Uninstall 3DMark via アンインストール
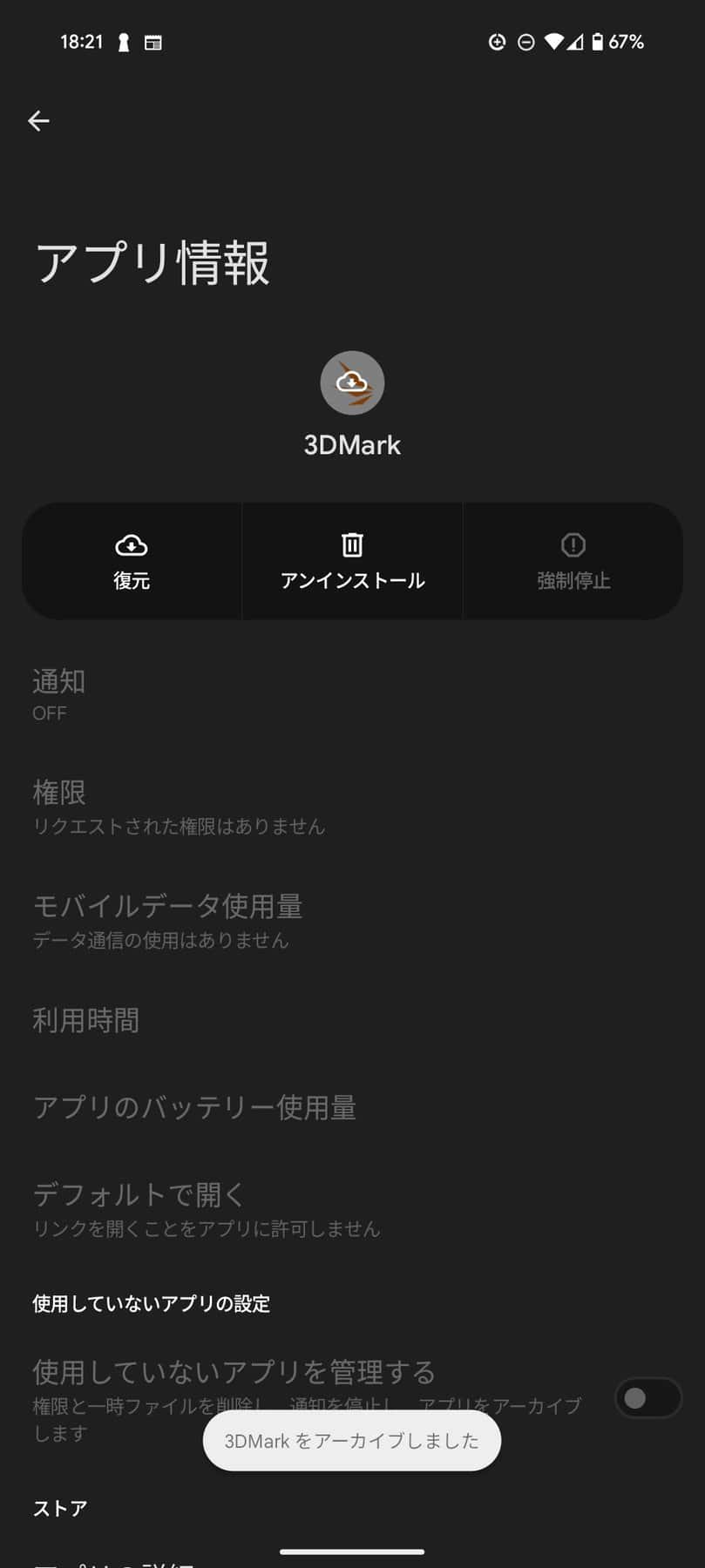The height and width of the screenshot is (1568, 705). point(352,562)
